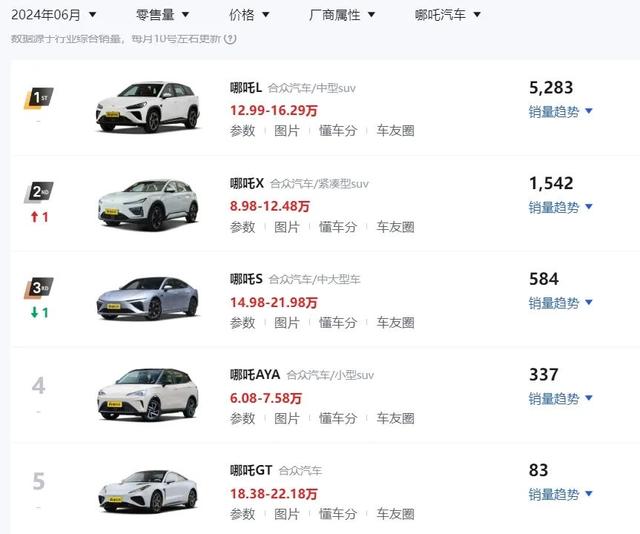Viewport: 640px width, 534px height.
Task: Expand the 厂商属性 dropdown
Action: coord(343,15)
